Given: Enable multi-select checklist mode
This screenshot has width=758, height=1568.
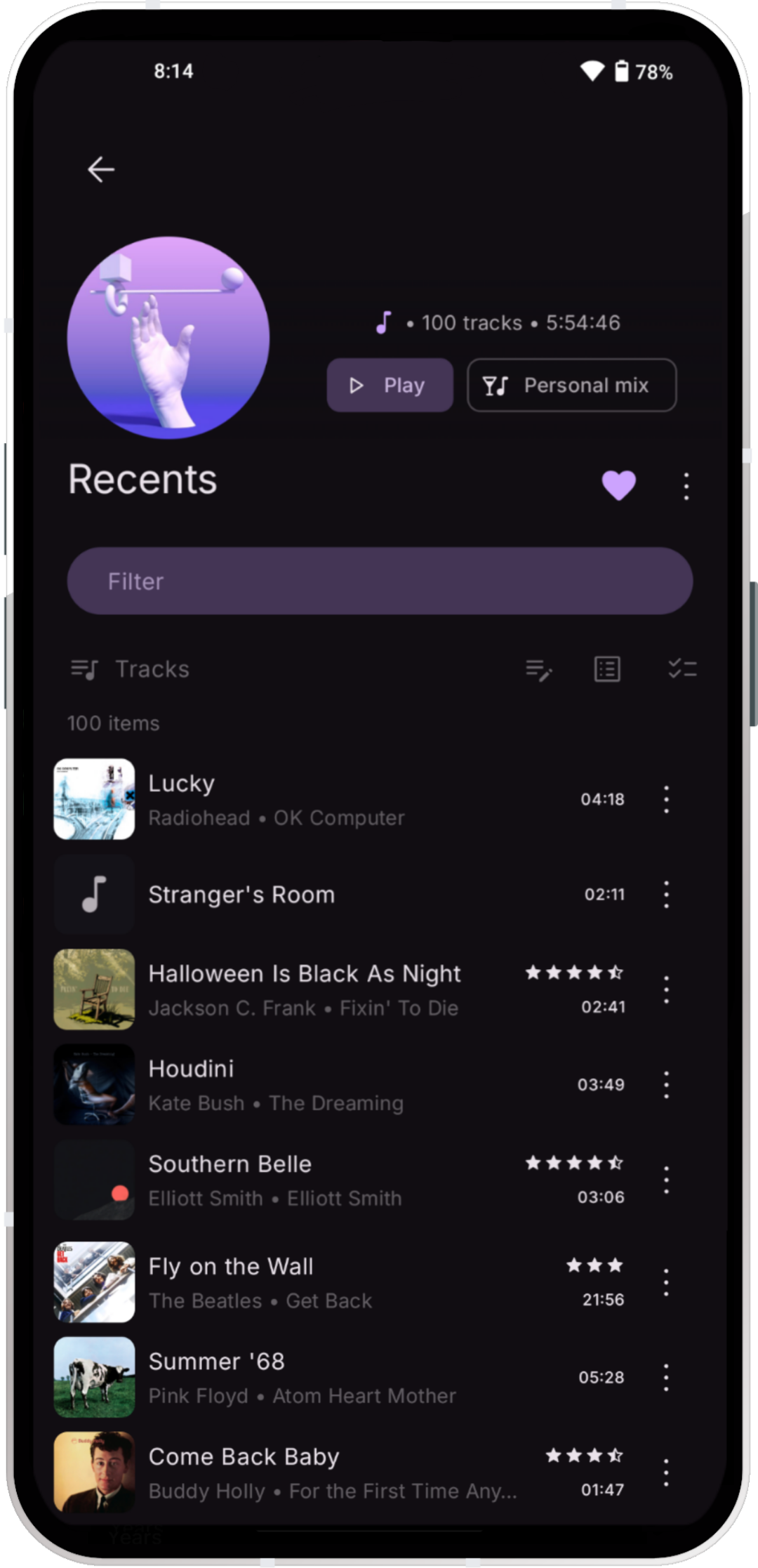Looking at the screenshot, I should [682, 669].
